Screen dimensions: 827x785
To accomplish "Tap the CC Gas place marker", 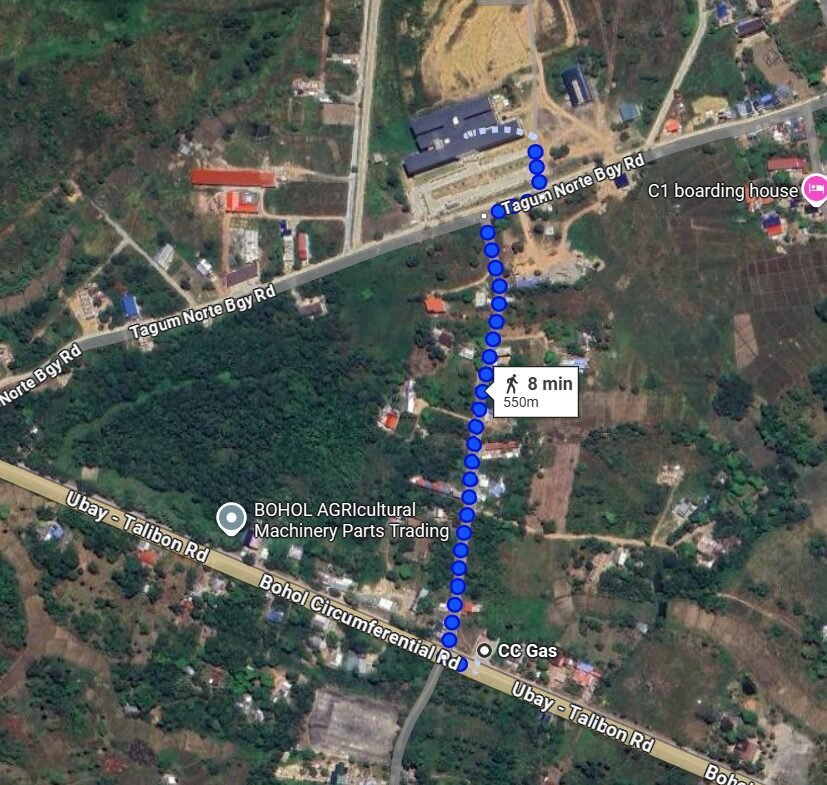I will pyautogui.click(x=485, y=651).
